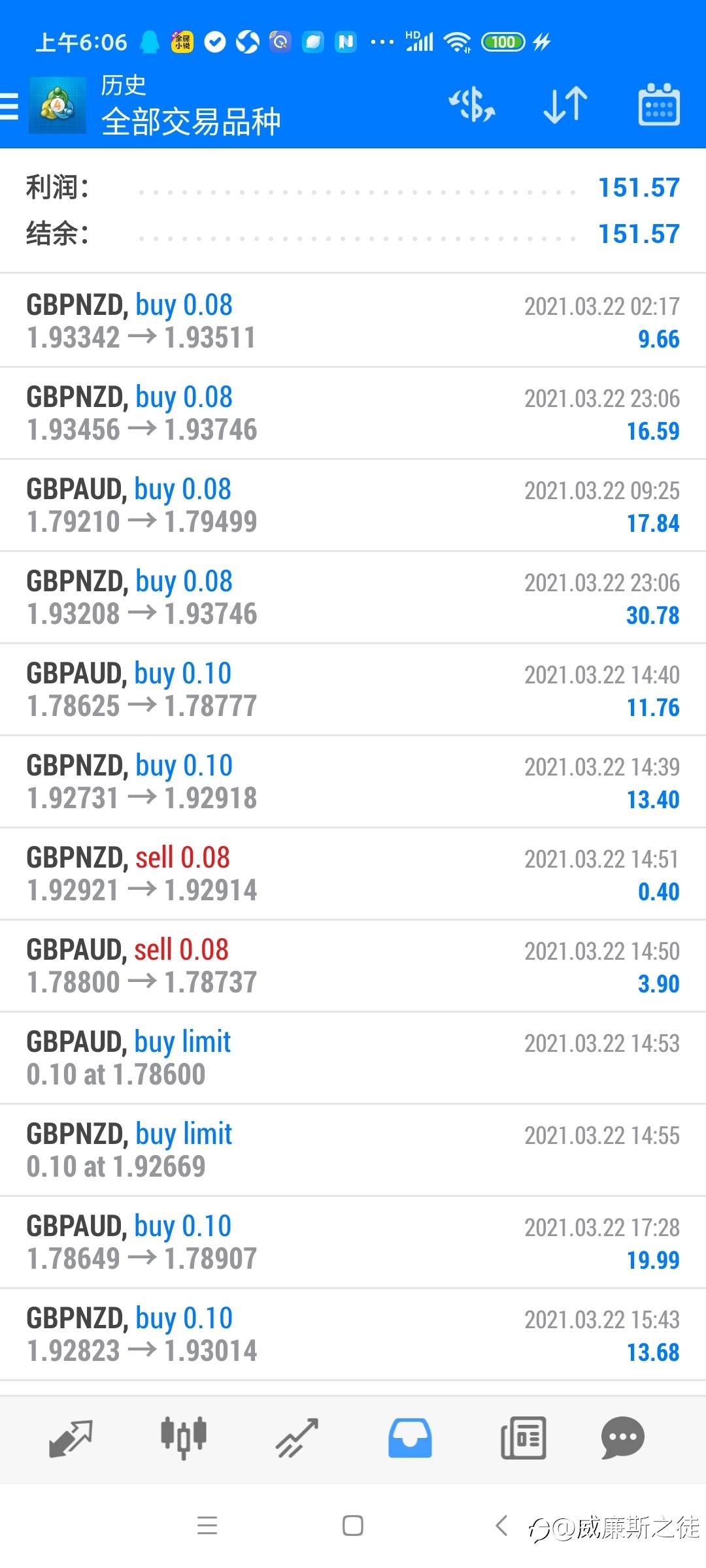Select GBPNZD sell 0.08 trade with profit 0.40
The height and width of the screenshot is (1568, 706).
click(353, 874)
